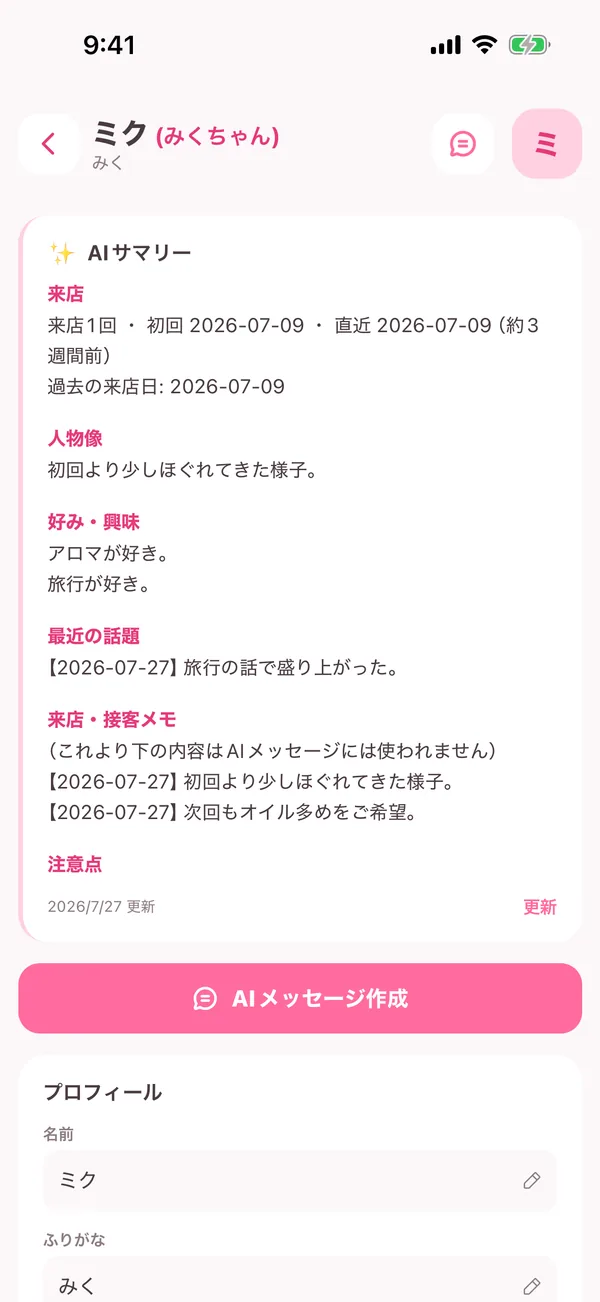Edit the 名前 field showing ミク

click(300, 1181)
